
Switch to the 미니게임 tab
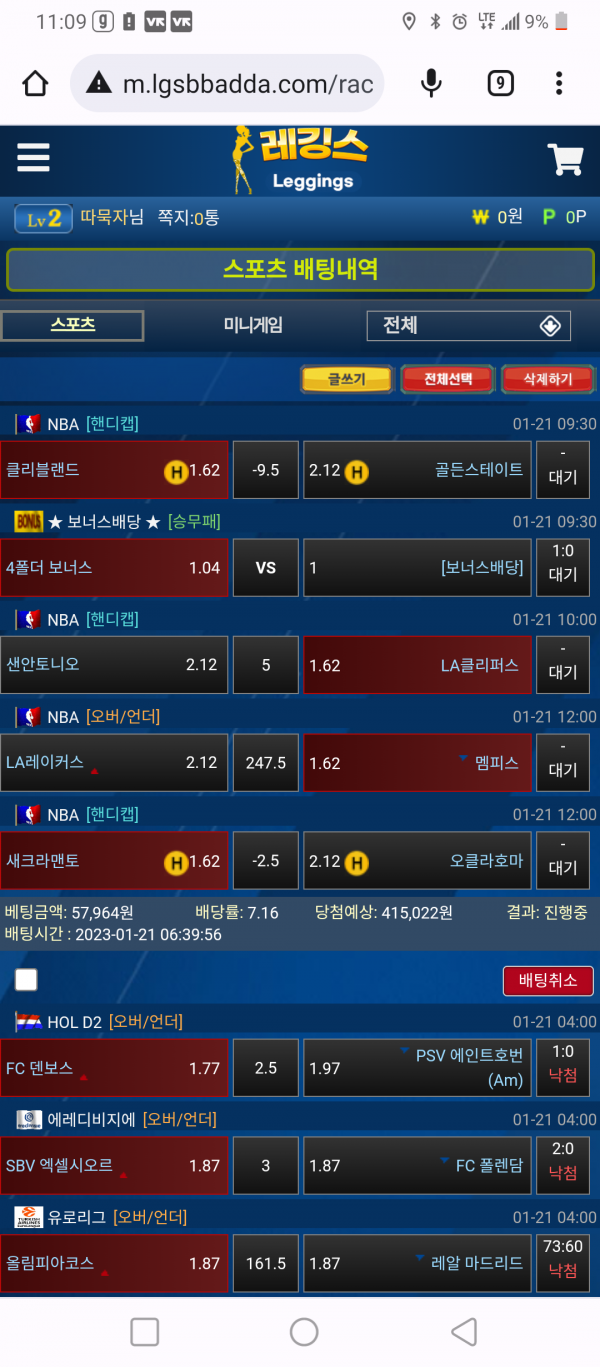[253, 325]
